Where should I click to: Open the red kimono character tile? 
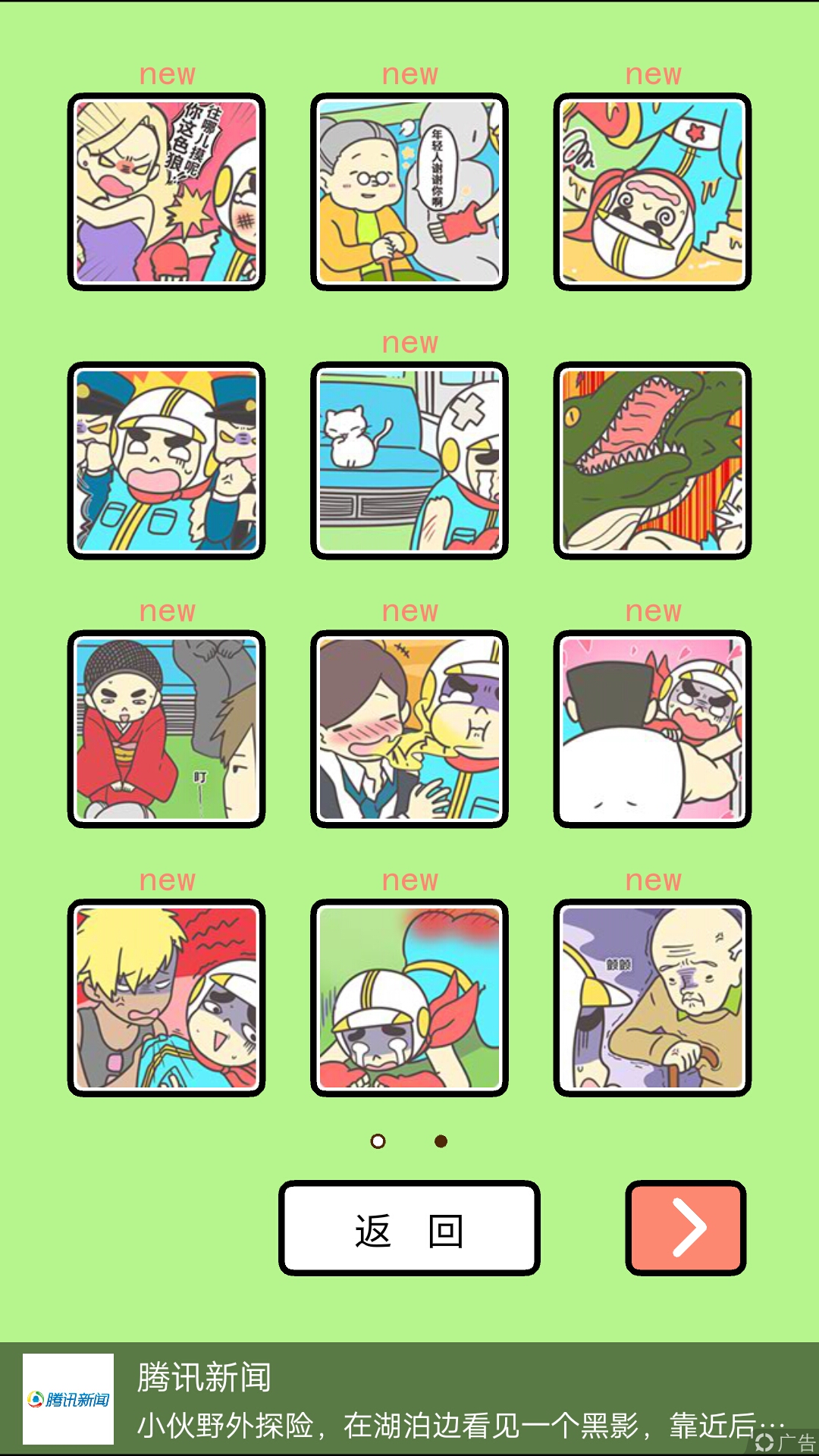pyautogui.click(x=166, y=729)
